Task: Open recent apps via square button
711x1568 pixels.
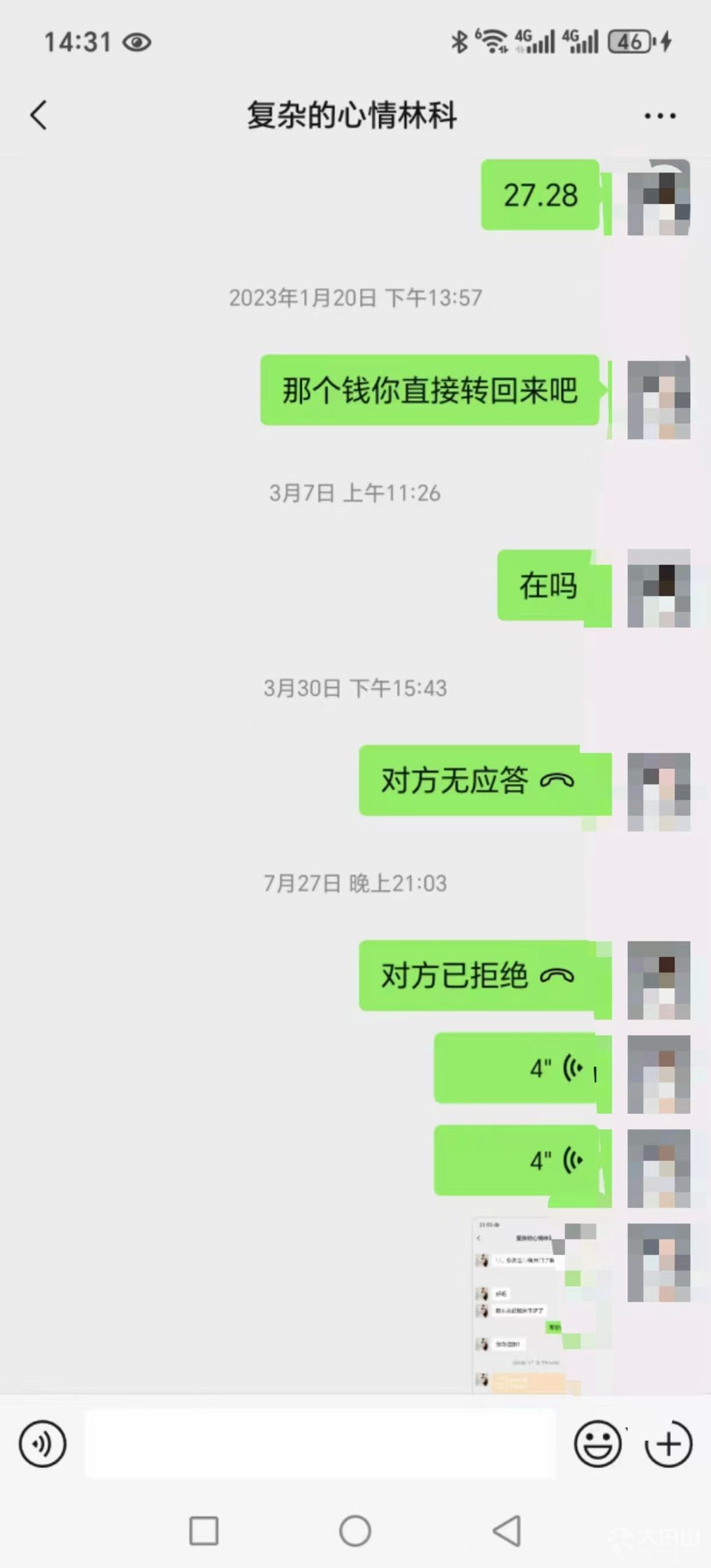Action: click(204, 1531)
